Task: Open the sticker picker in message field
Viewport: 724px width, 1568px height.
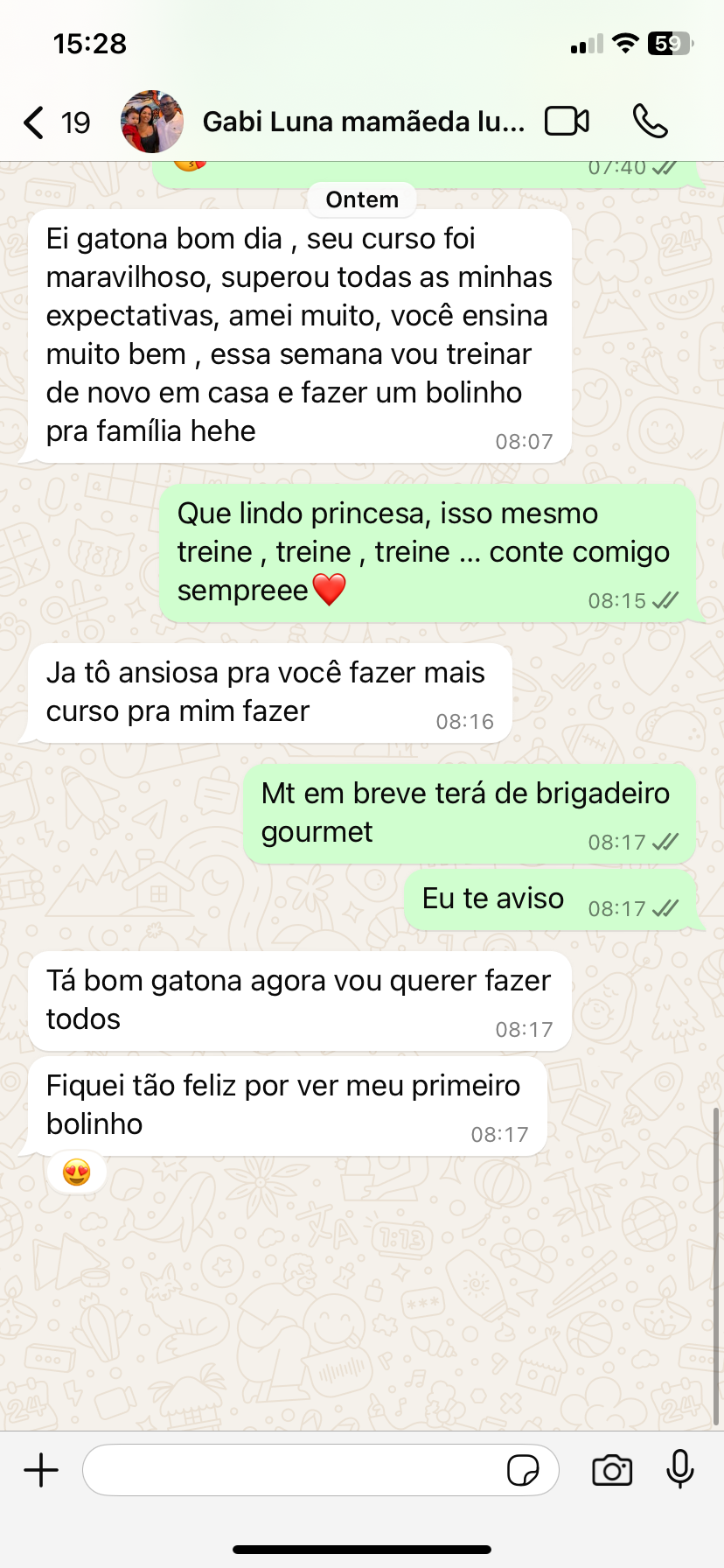Action: pyautogui.click(x=523, y=1470)
